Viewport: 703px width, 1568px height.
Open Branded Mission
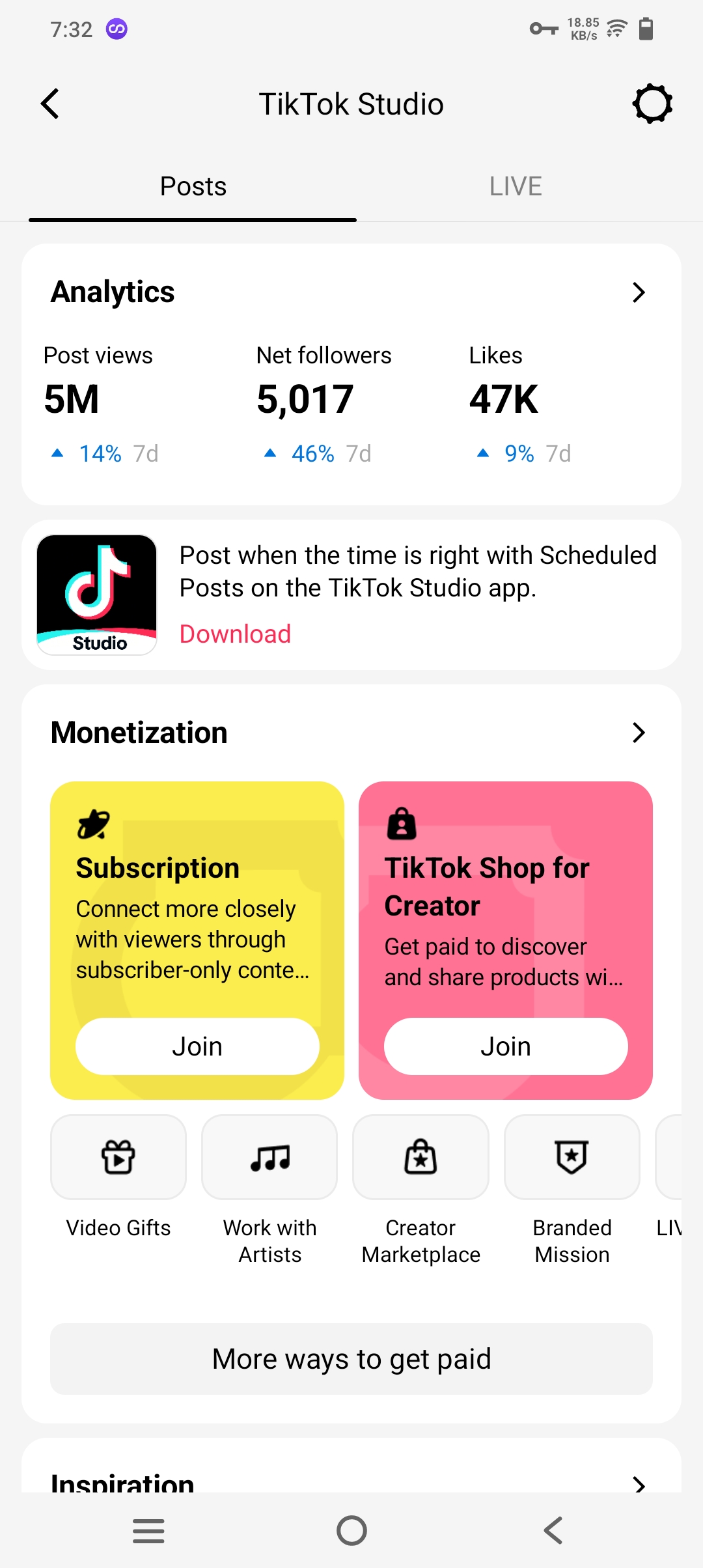pyautogui.click(x=572, y=1157)
